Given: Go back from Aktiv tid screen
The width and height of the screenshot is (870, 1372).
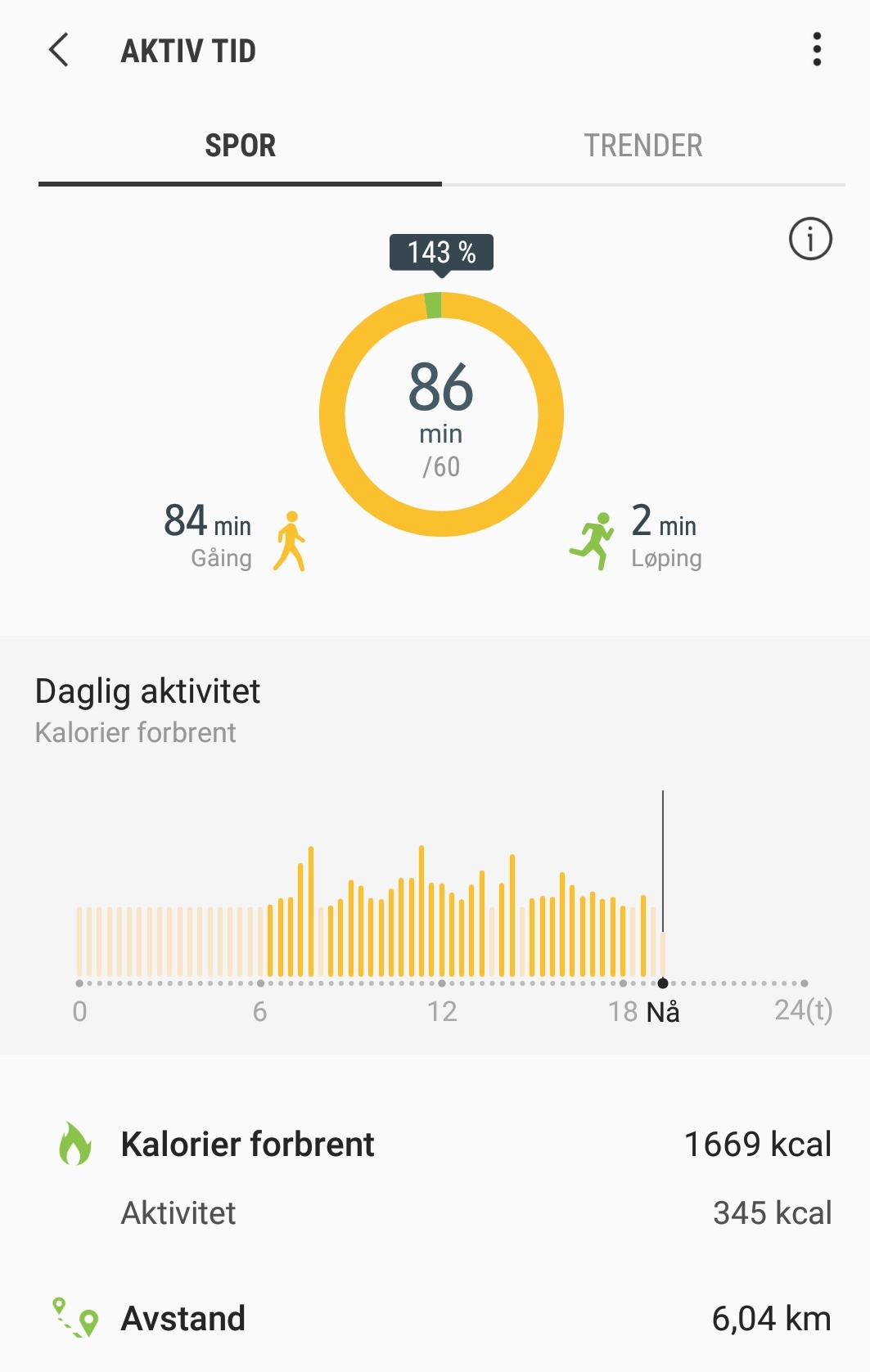Looking at the screenshot, I should (59, 51).
